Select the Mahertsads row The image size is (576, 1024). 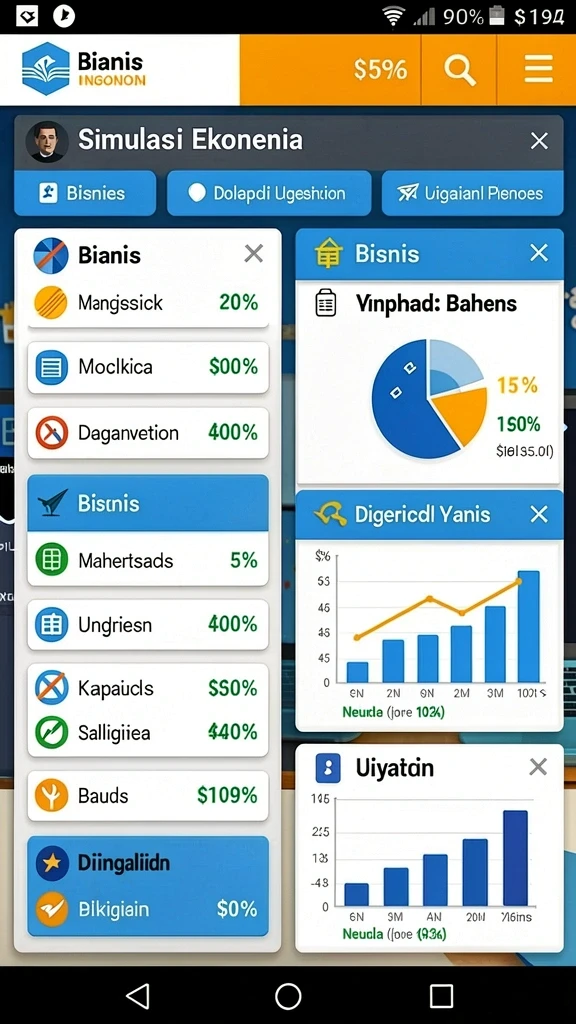(x=148, y=560)
